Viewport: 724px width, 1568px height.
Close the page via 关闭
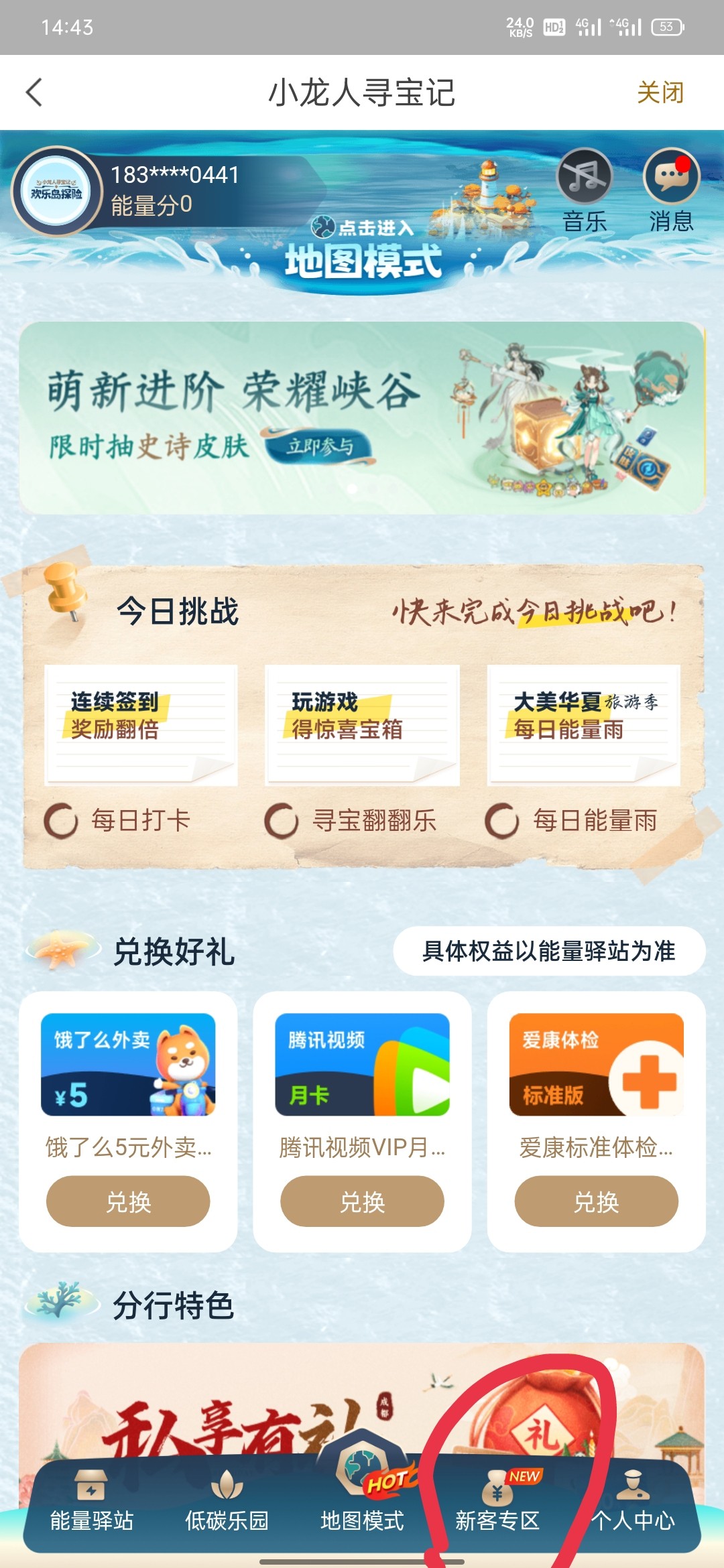[x=660, y=92]
